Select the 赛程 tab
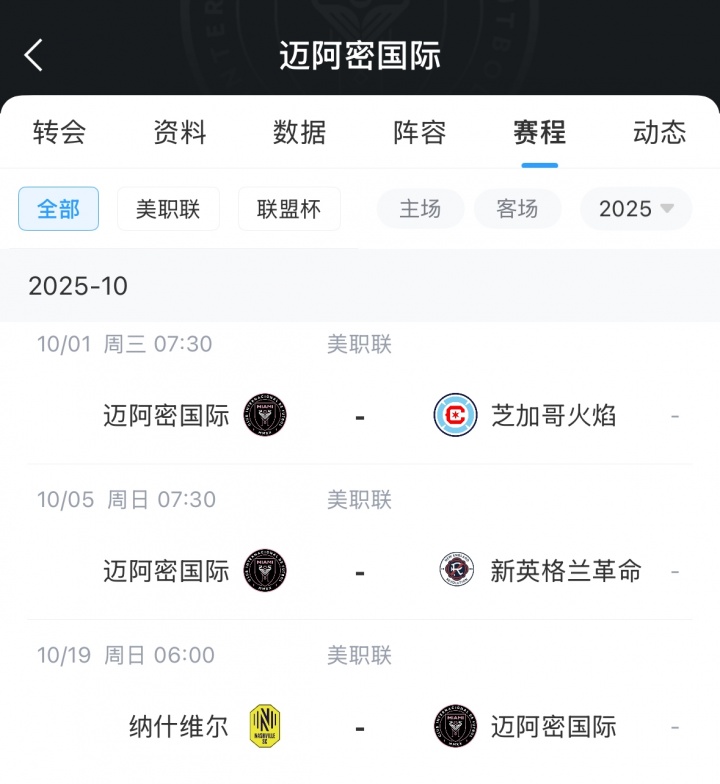The height and width of the screenshot is (784, 720). (540, 132)
